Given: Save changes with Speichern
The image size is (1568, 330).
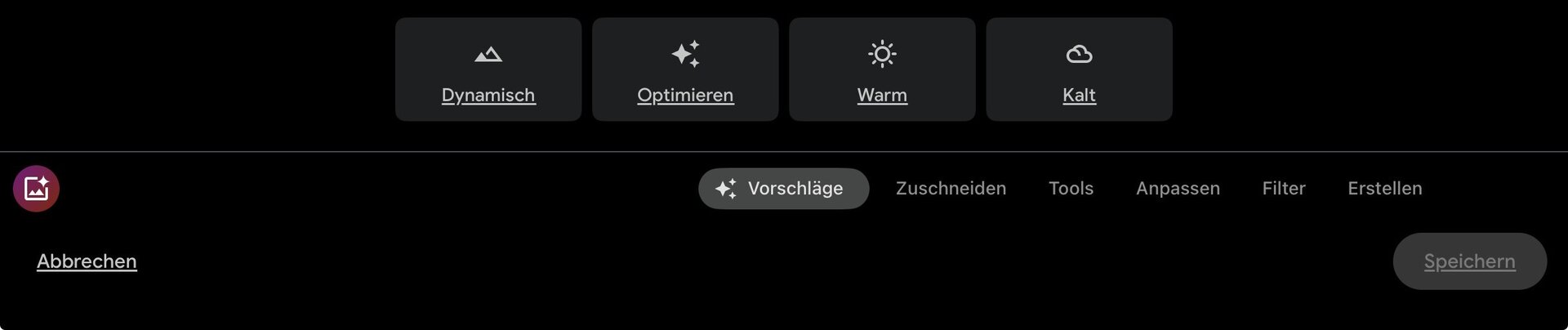Looking at the screenshot, I should [x=1469, y=261].
